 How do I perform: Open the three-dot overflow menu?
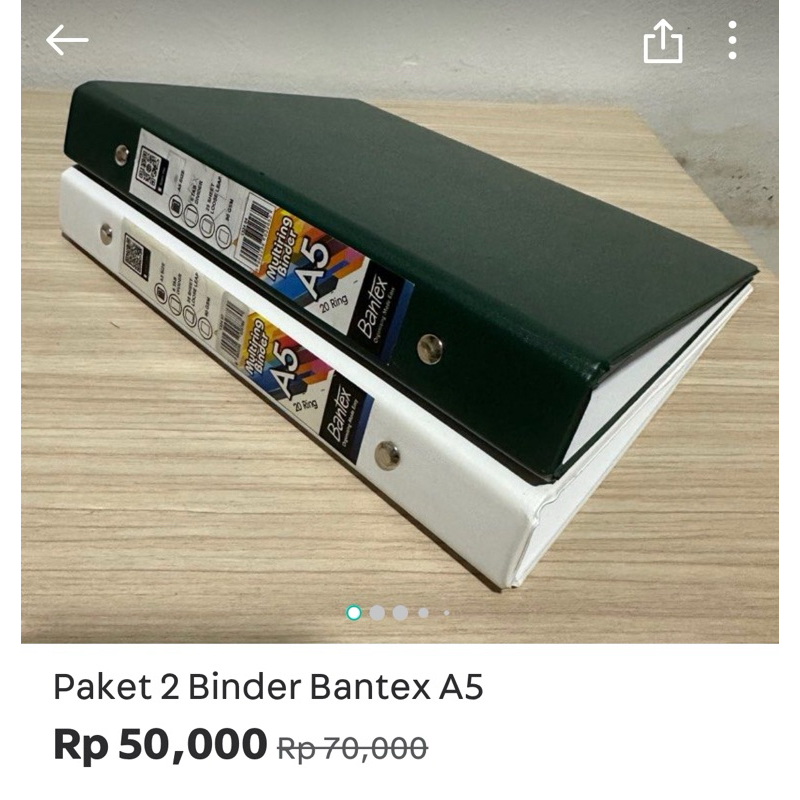(732, 41)
